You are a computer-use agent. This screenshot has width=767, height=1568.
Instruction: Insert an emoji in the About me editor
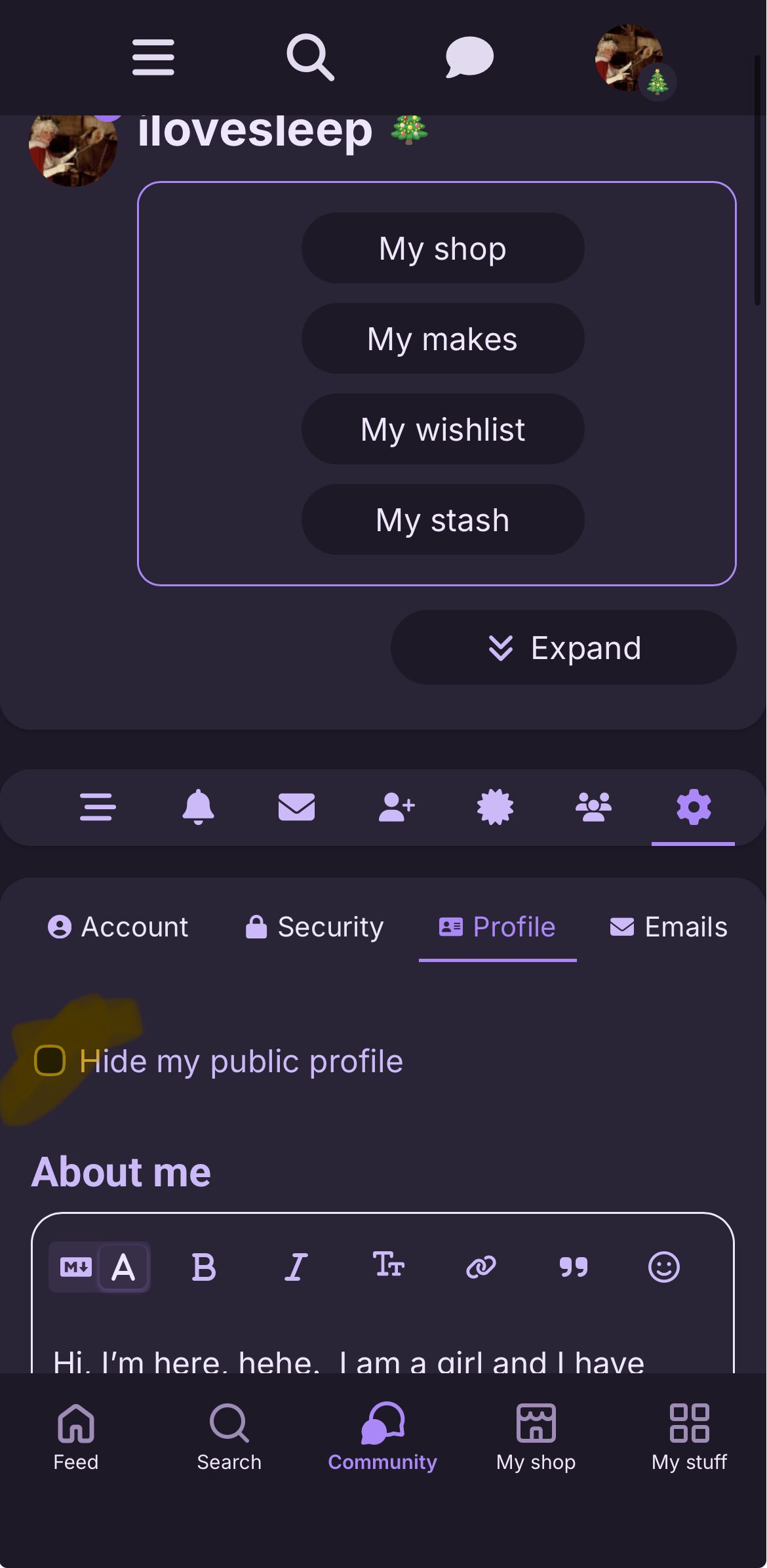(x=663, y=1266)
